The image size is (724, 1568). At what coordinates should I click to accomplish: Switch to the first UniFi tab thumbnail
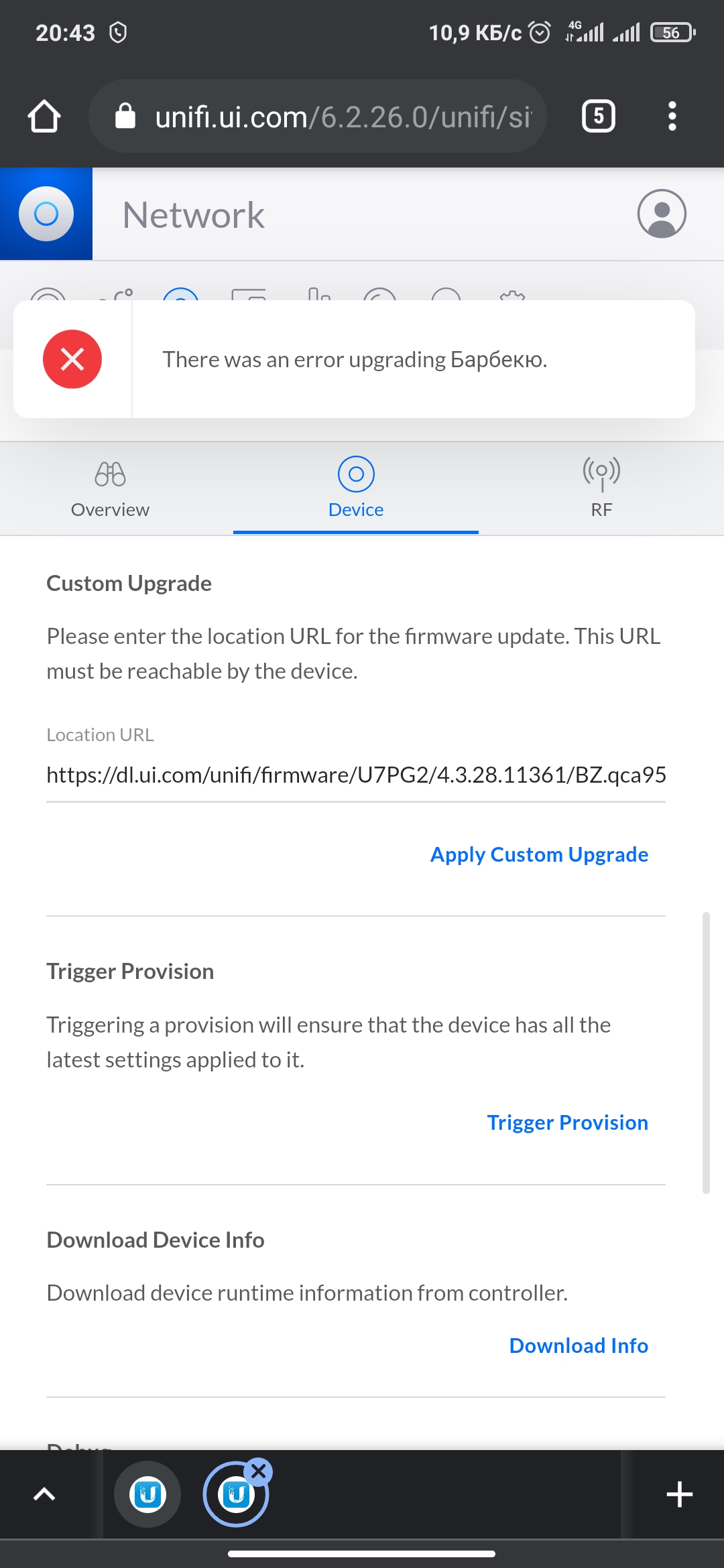147,1494
